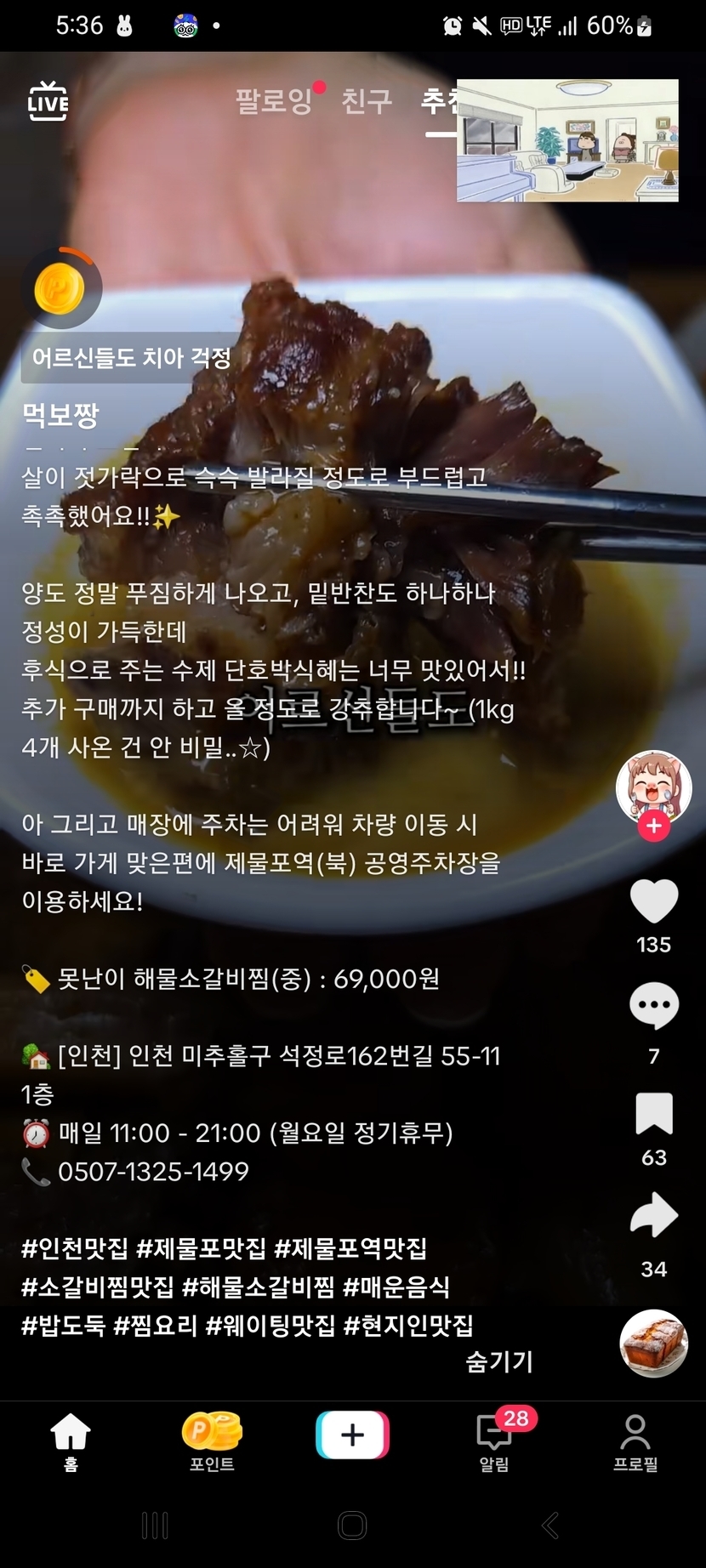This screenshot has height=1568, width=706.
Task: Switch to the 프로필 tab
Action: pos(635,1441)
